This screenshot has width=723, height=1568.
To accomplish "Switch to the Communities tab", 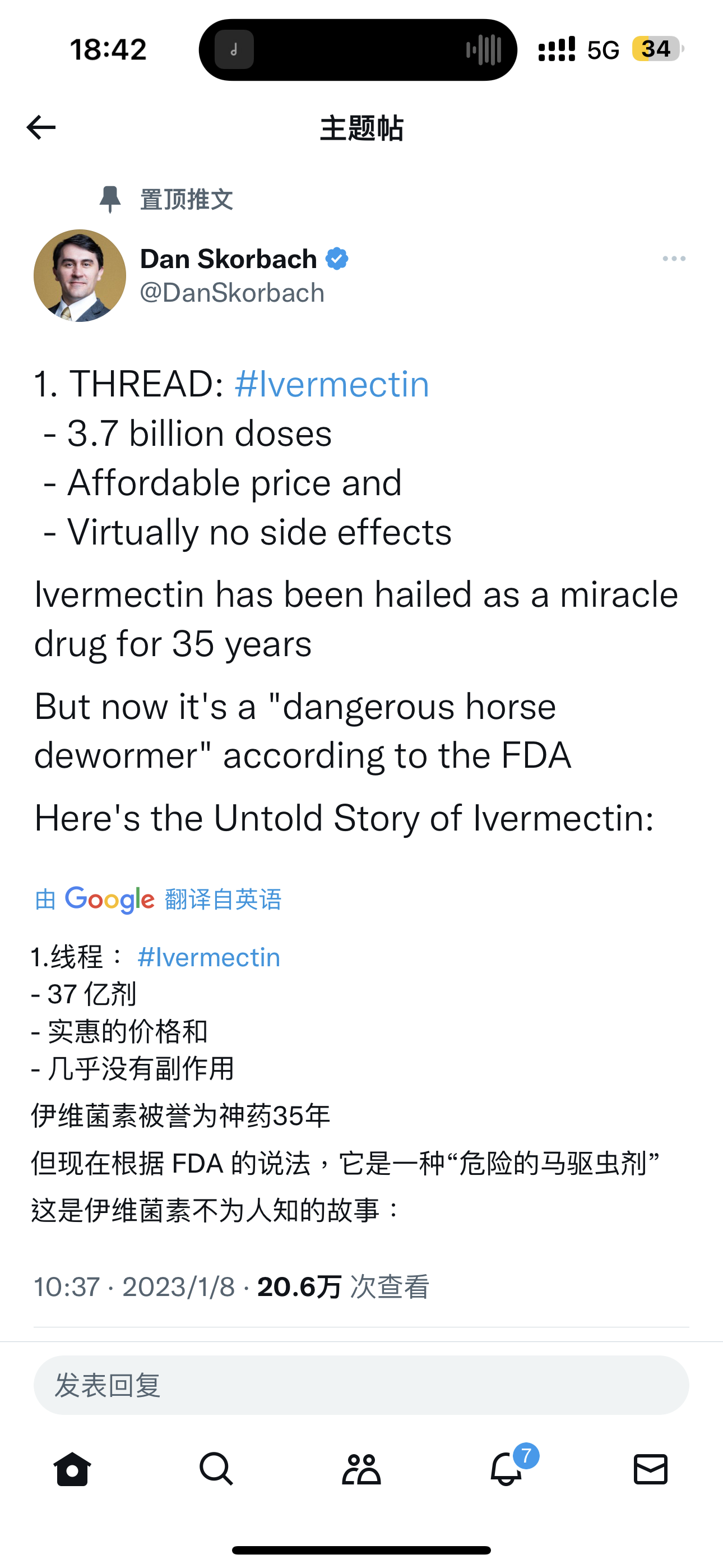I will click(361, 1469).
